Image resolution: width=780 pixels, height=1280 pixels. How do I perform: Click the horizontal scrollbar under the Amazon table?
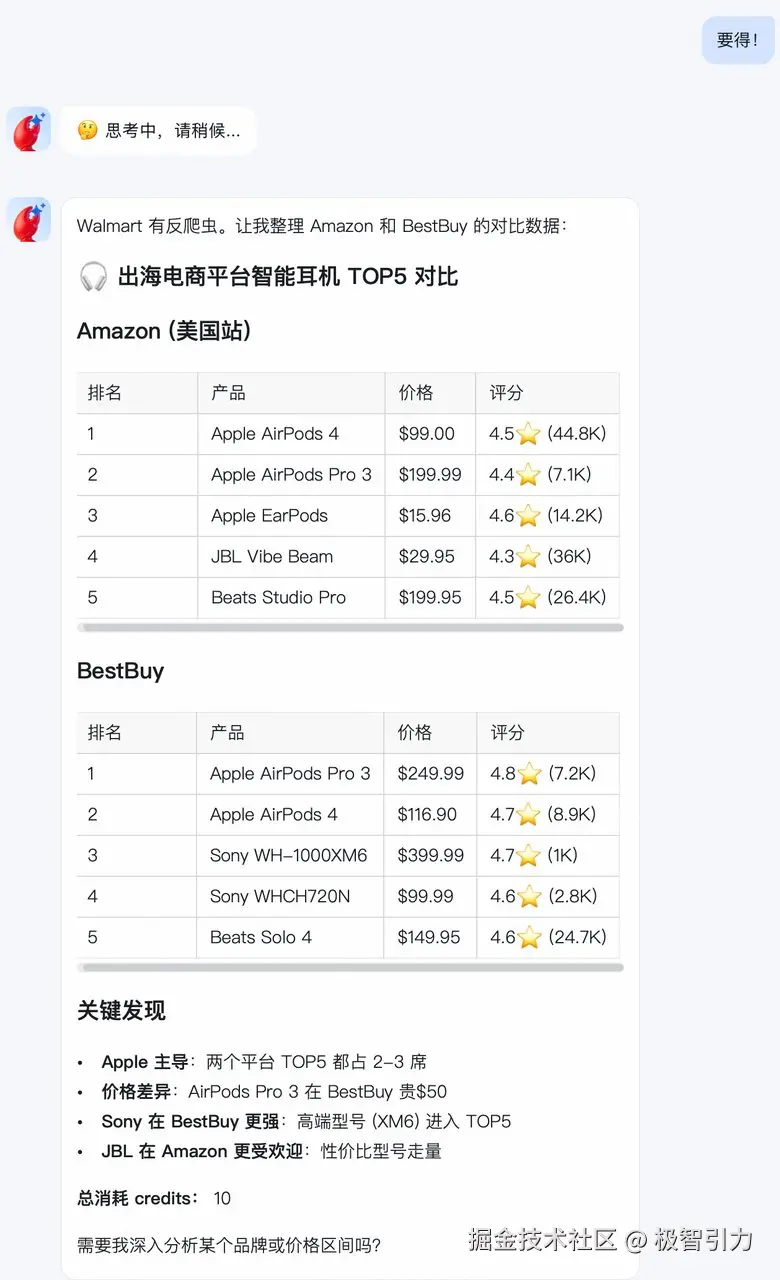pos(350,628)
